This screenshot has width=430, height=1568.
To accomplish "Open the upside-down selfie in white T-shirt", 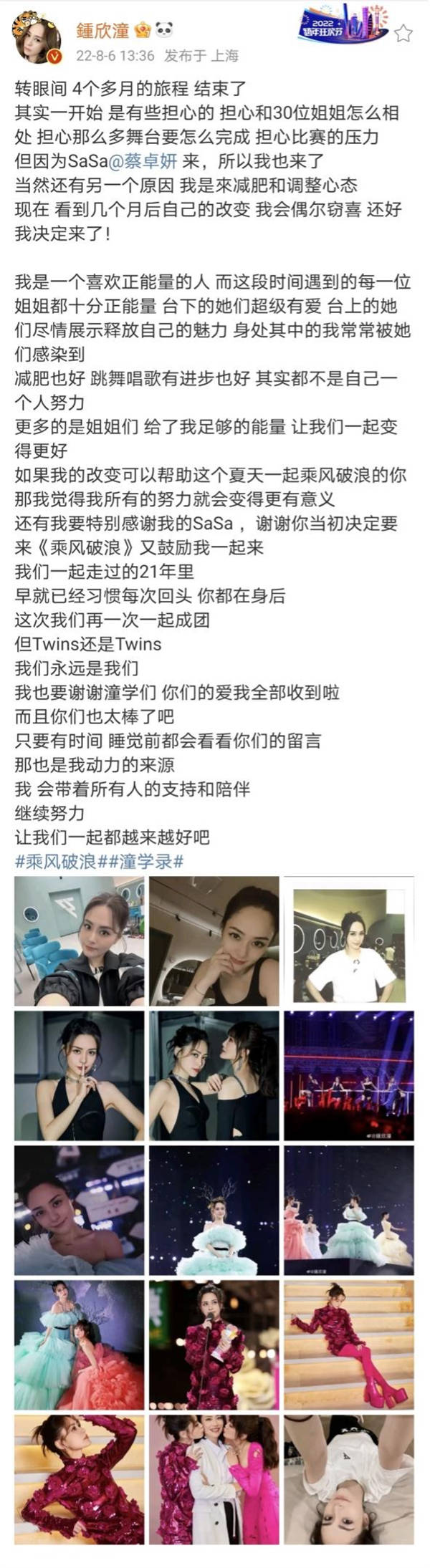I will pyautogui.click(x=349, y=1479).
